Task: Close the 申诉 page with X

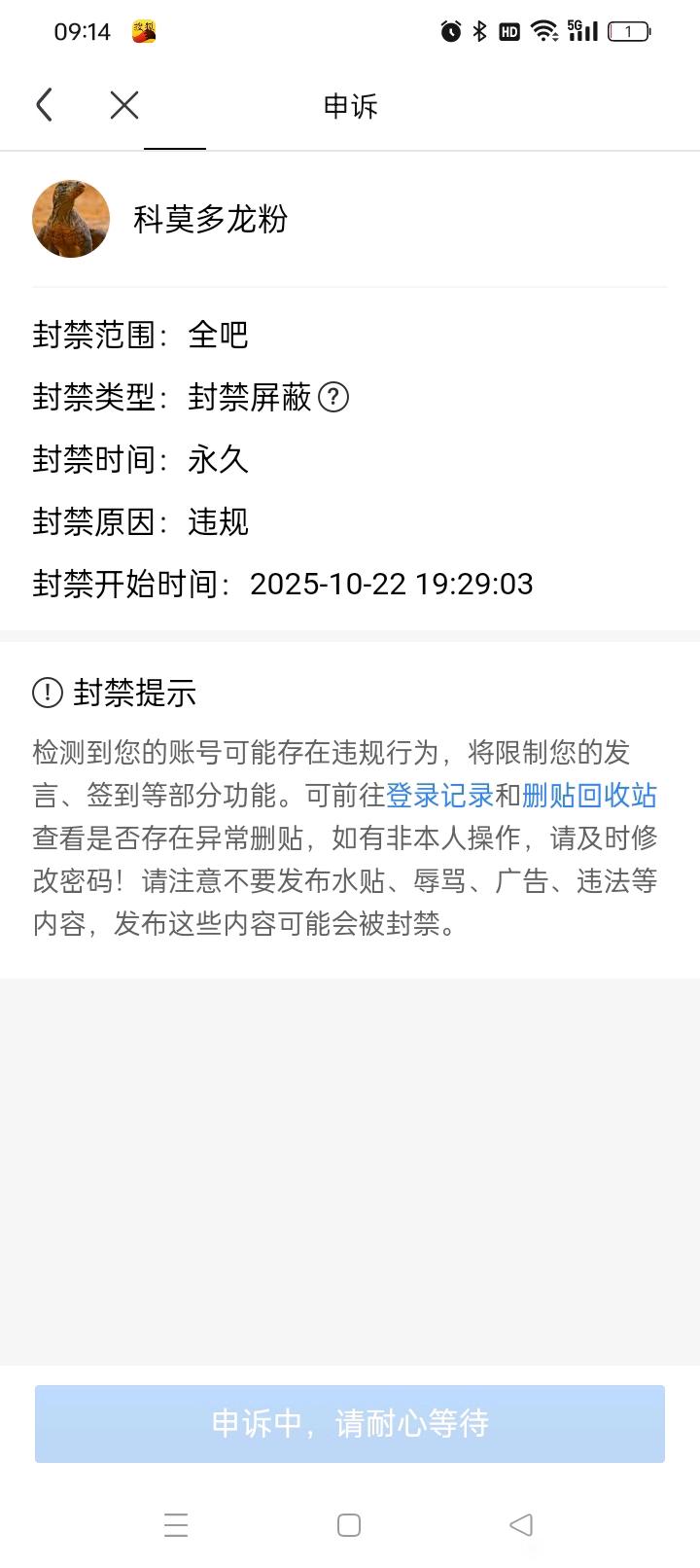Action: (124, 105)
